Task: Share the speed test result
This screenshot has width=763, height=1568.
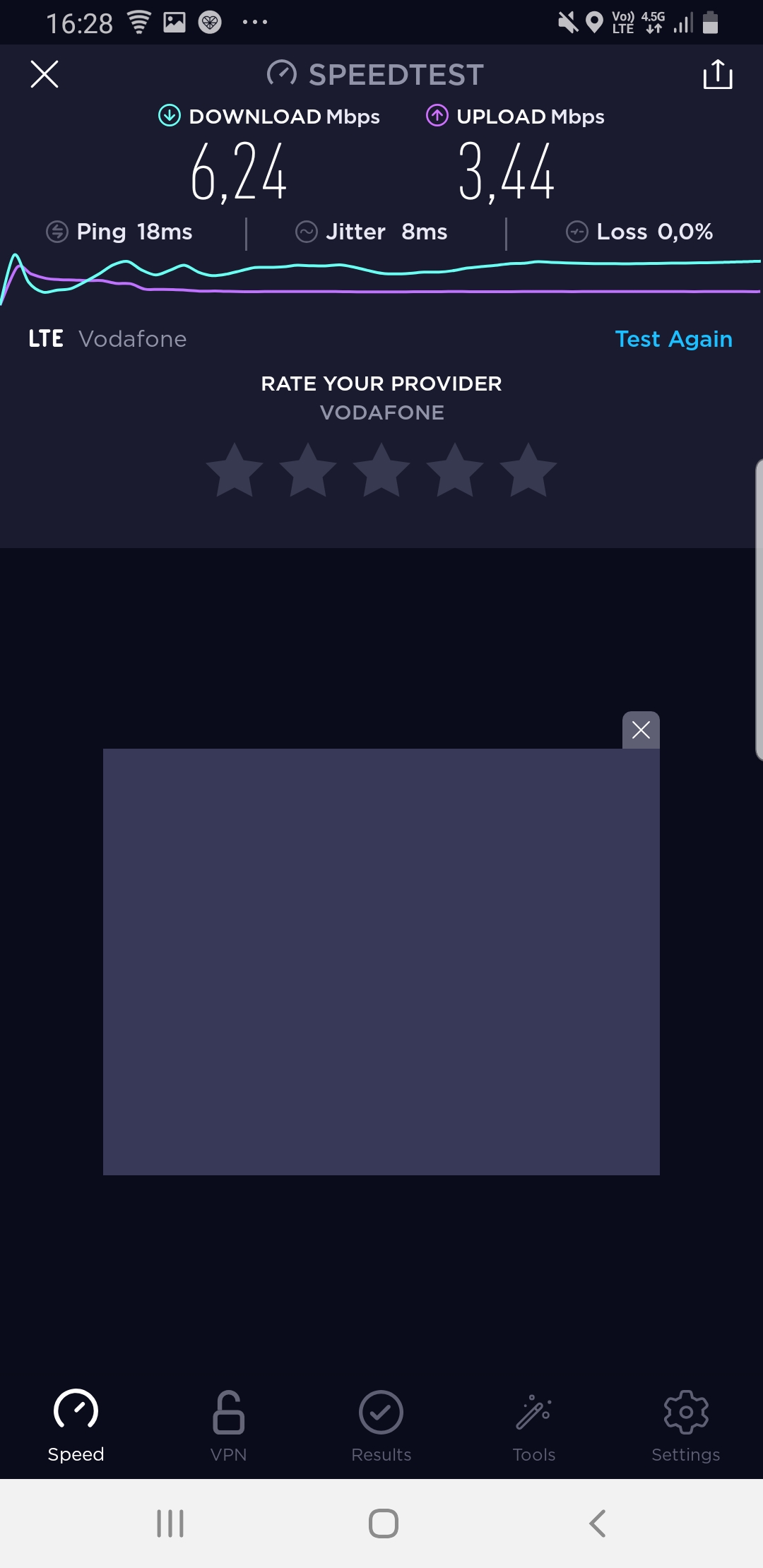Action: coord(718,74)
